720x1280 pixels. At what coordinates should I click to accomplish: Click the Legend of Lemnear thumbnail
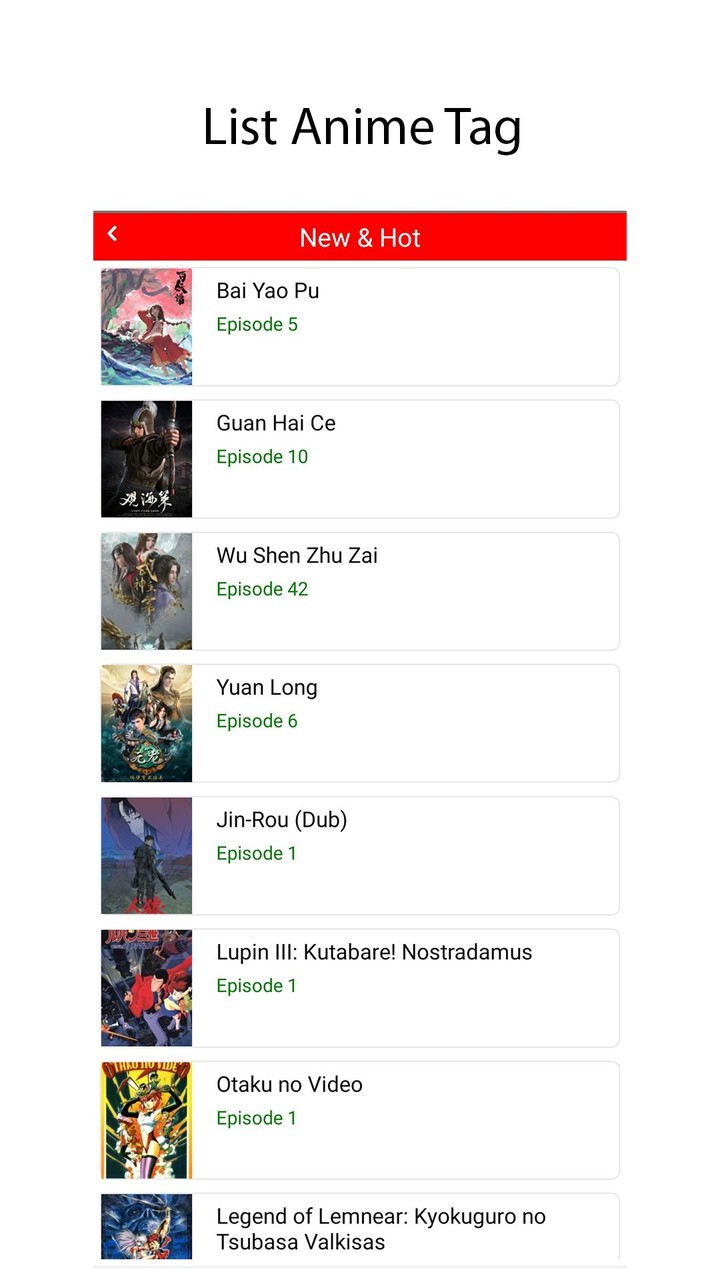point(146,1228)
